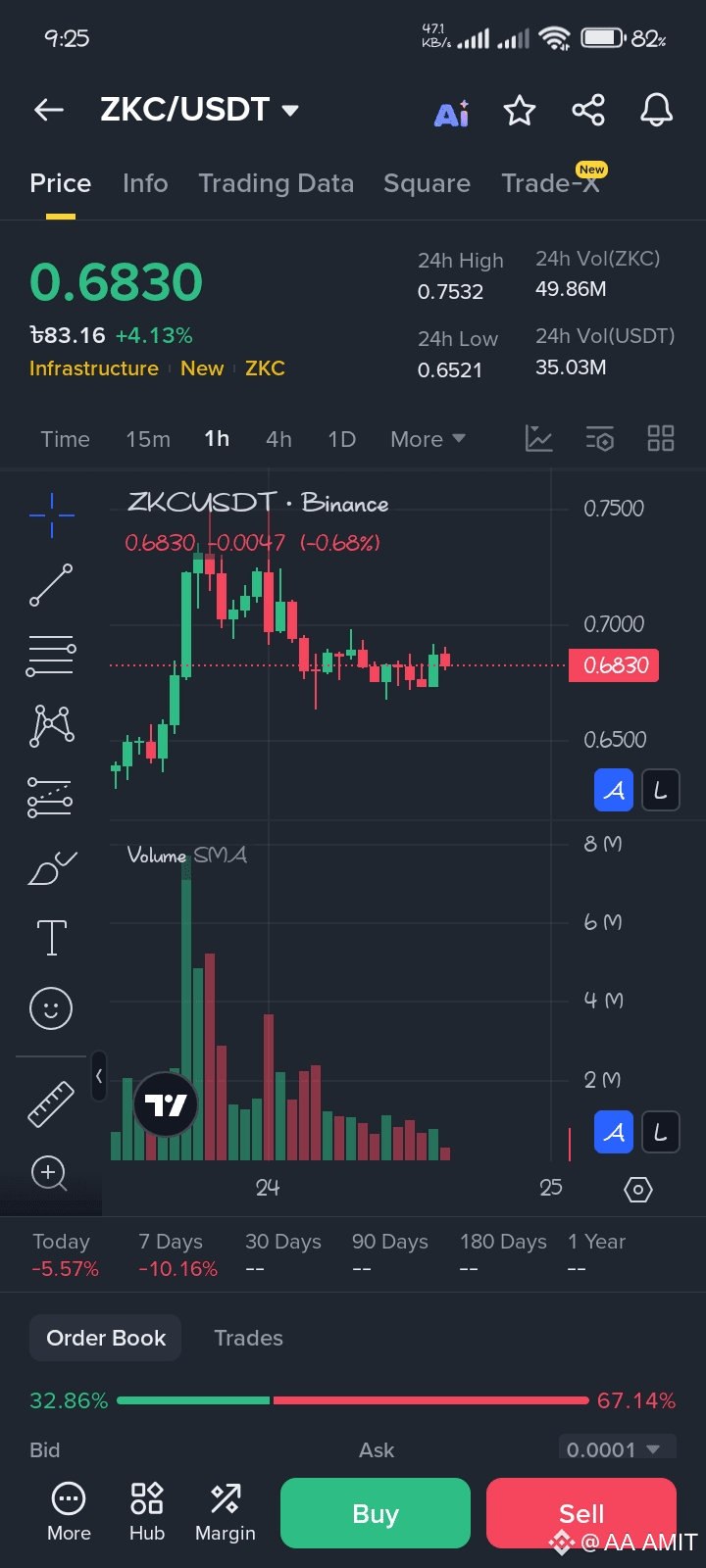Expand the More intervals dropdown

coord(428,439)
